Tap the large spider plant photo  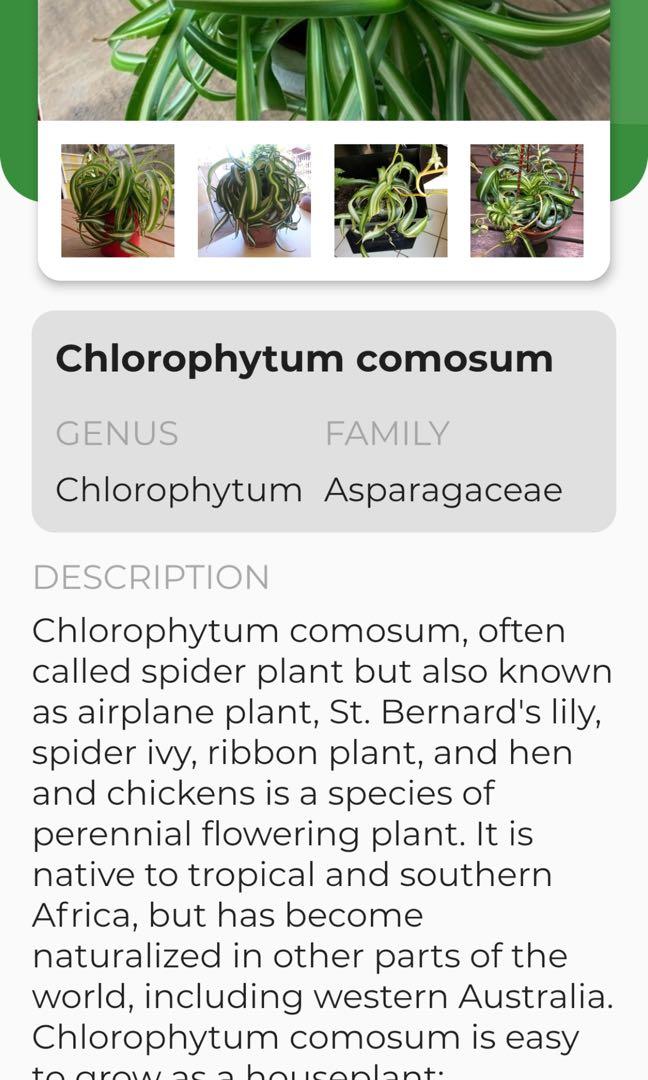coord(324,60)
